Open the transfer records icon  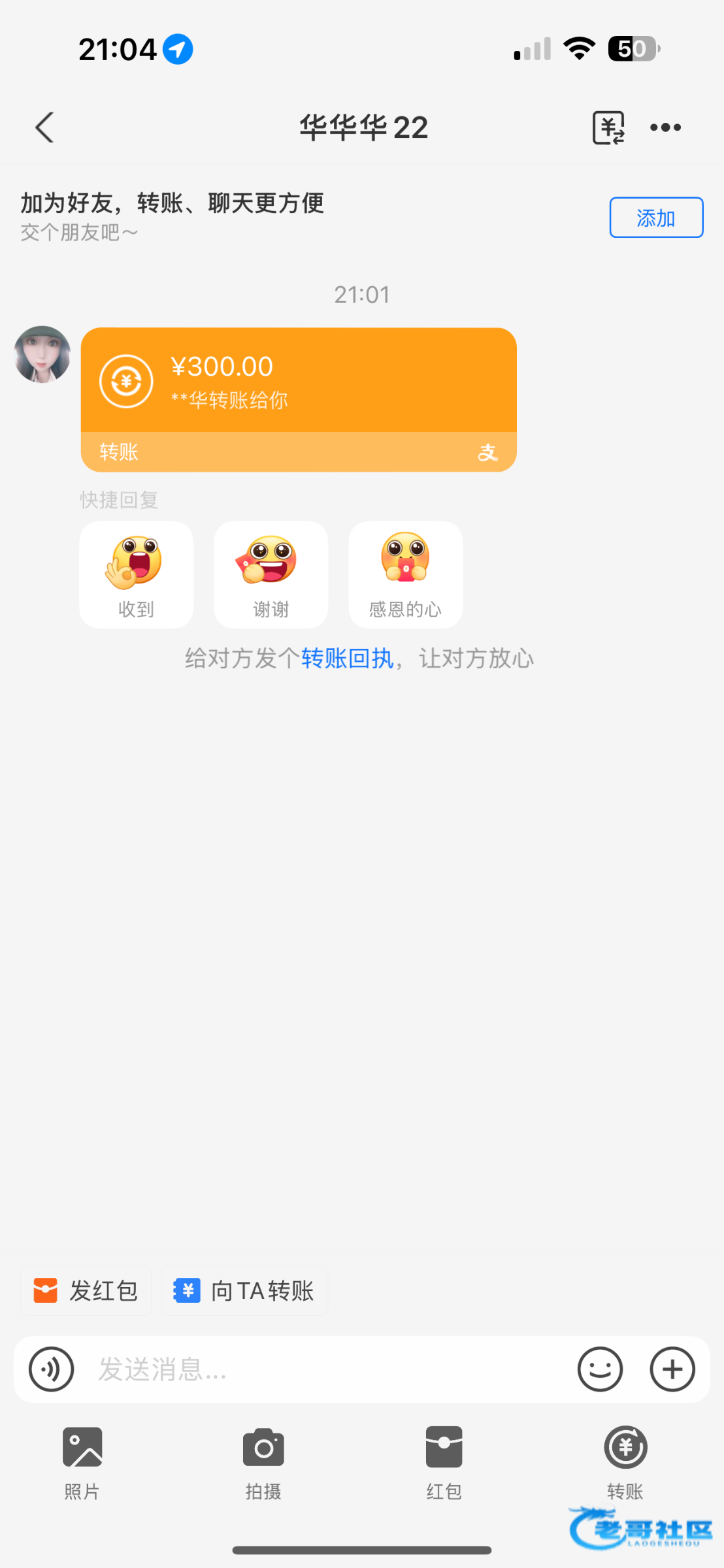coord(608,127)
